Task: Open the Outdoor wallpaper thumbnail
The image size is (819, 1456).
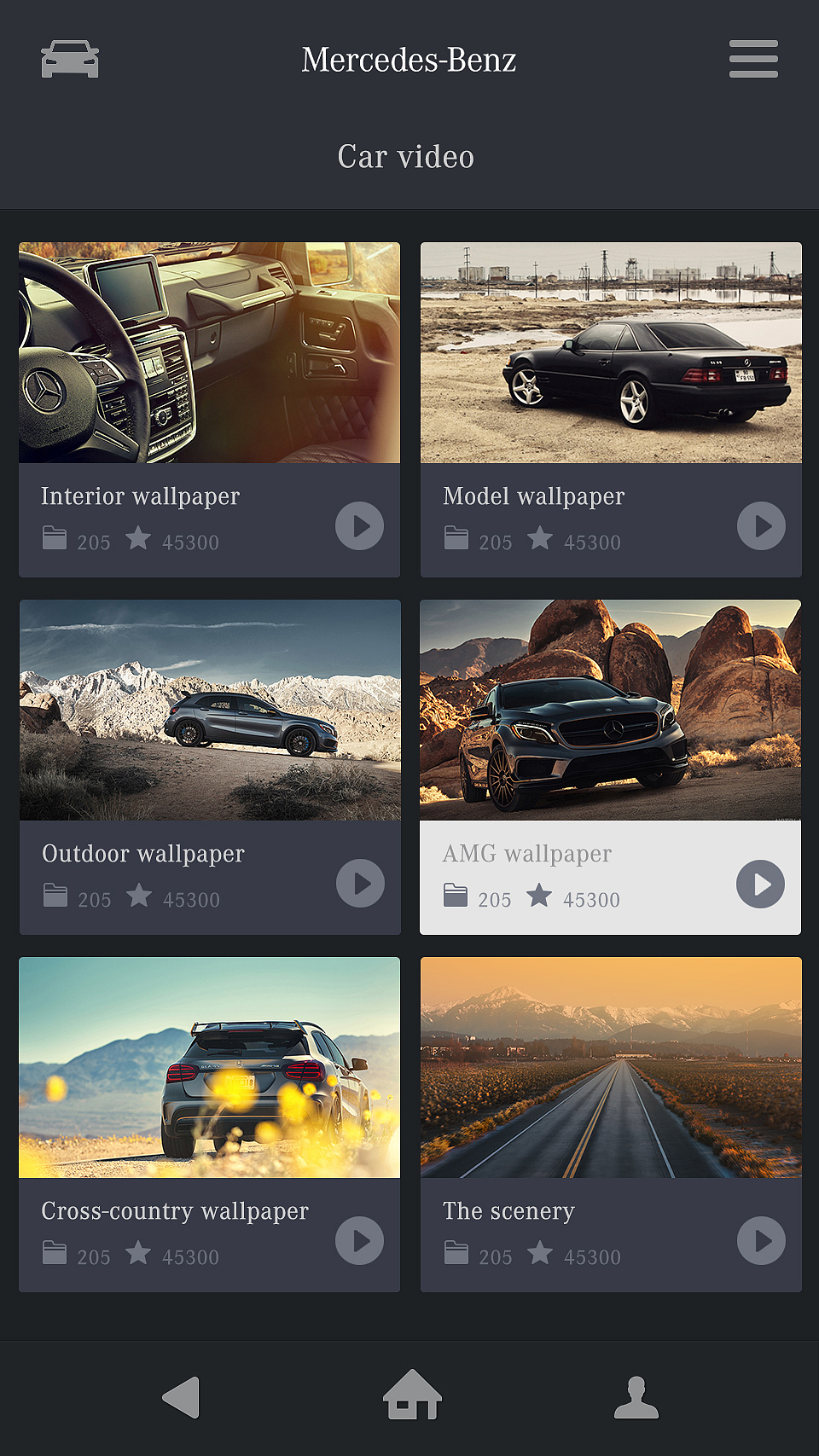Action: pyautogui.click(x=210, y=711)
